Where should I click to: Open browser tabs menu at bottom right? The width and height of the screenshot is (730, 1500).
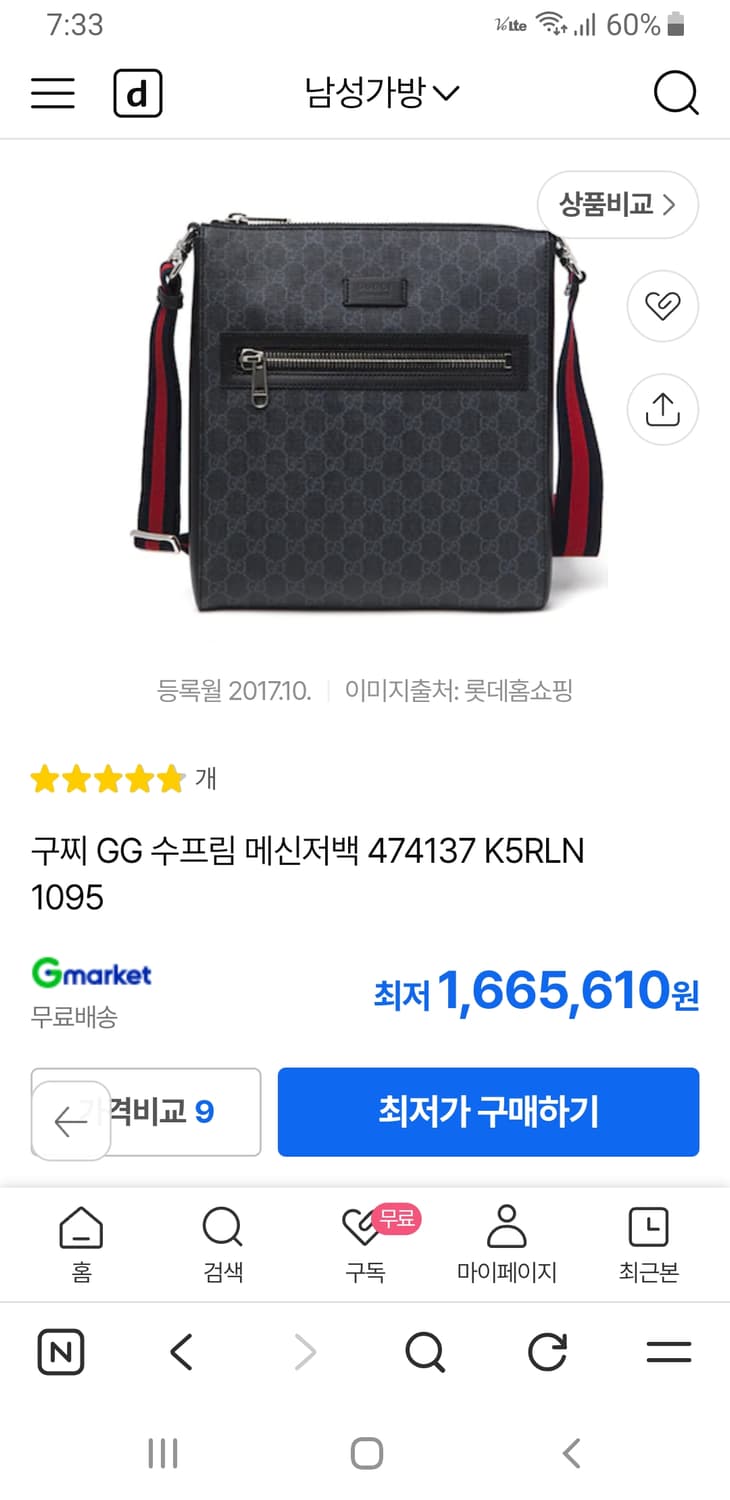coord(667,1352)
